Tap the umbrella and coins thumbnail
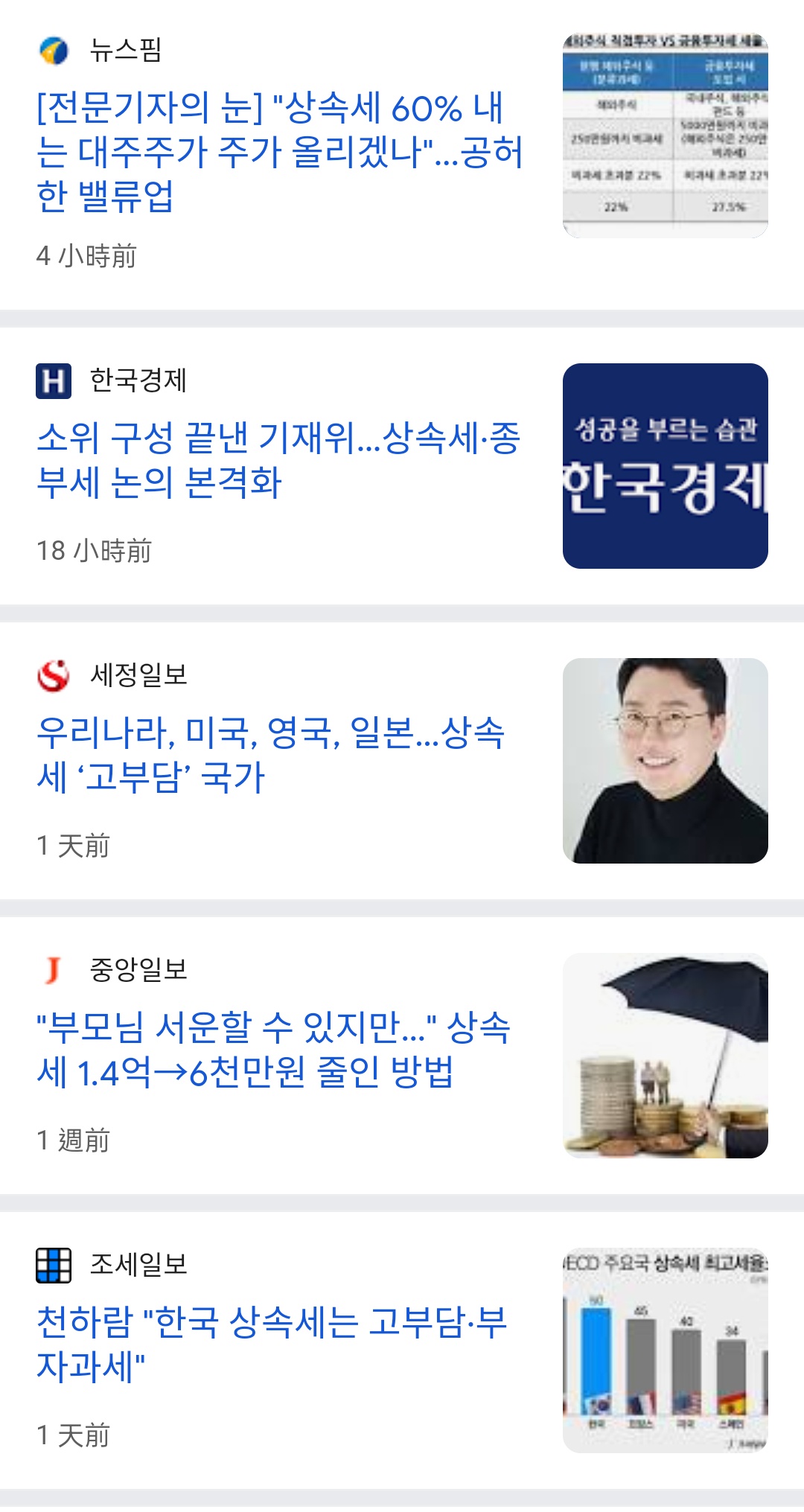804x1512 pixels. (x=666, y=1056)
